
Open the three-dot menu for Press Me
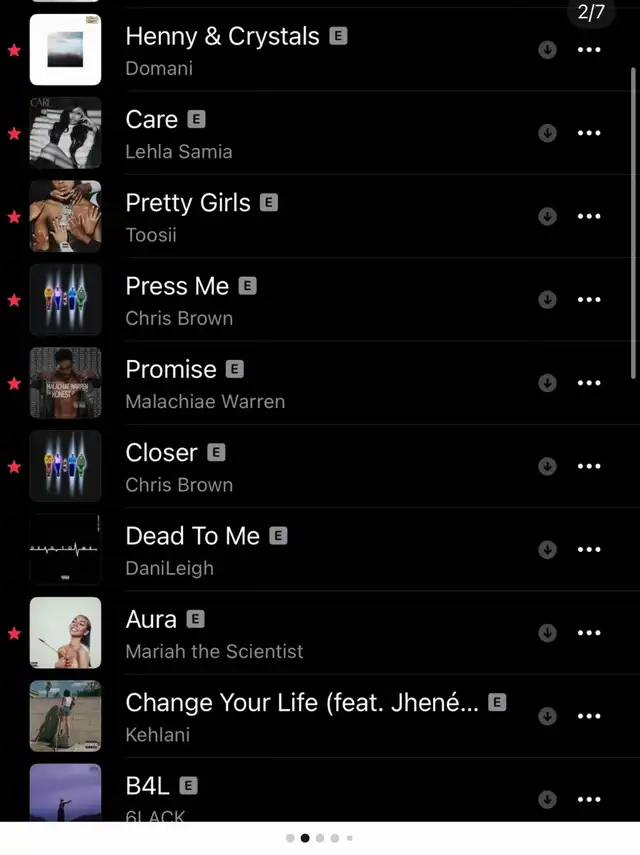[590, 299]
